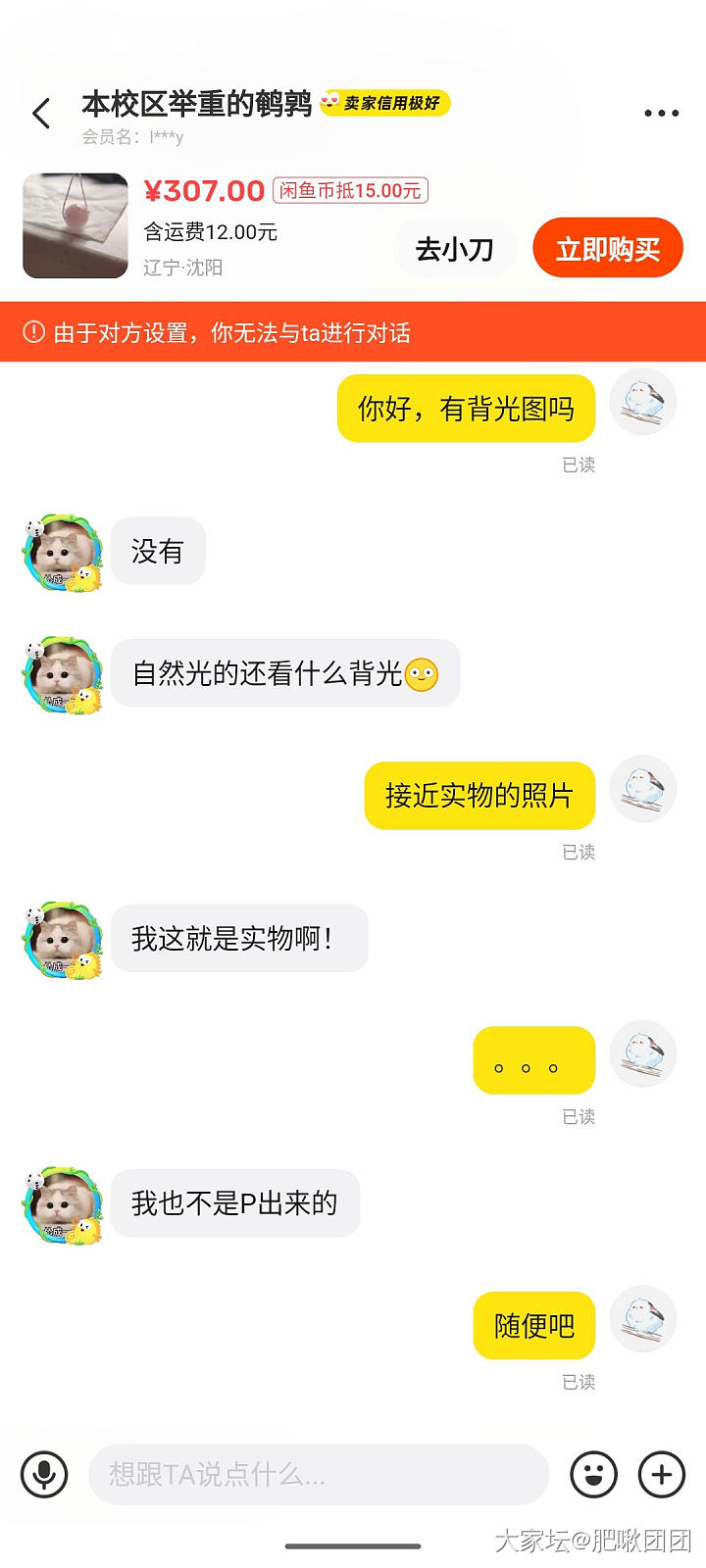Go back from the chat
The height and width of the screenshot is (1568, 706).
pos(41,114)
